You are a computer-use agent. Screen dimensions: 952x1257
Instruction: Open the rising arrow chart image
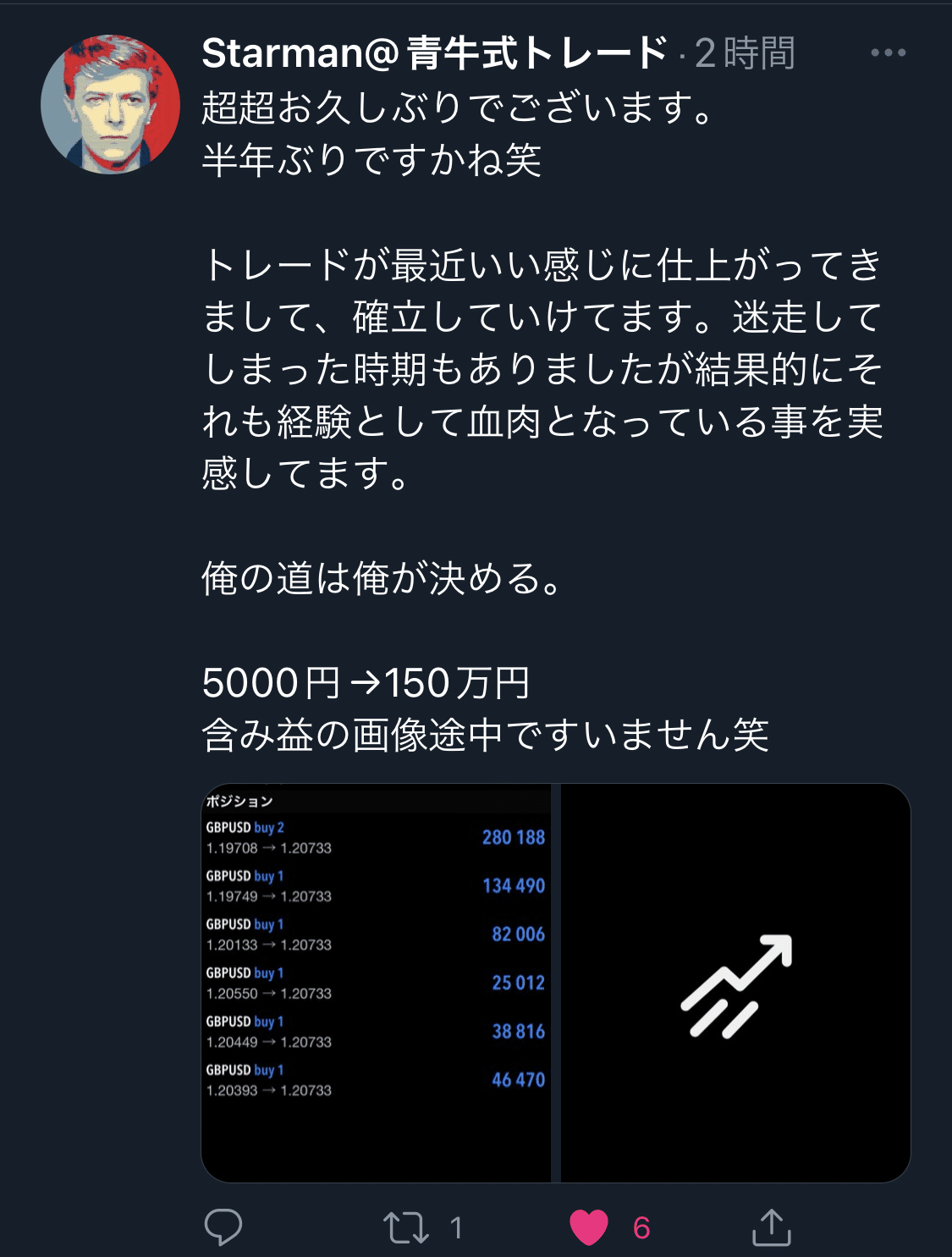735,982
